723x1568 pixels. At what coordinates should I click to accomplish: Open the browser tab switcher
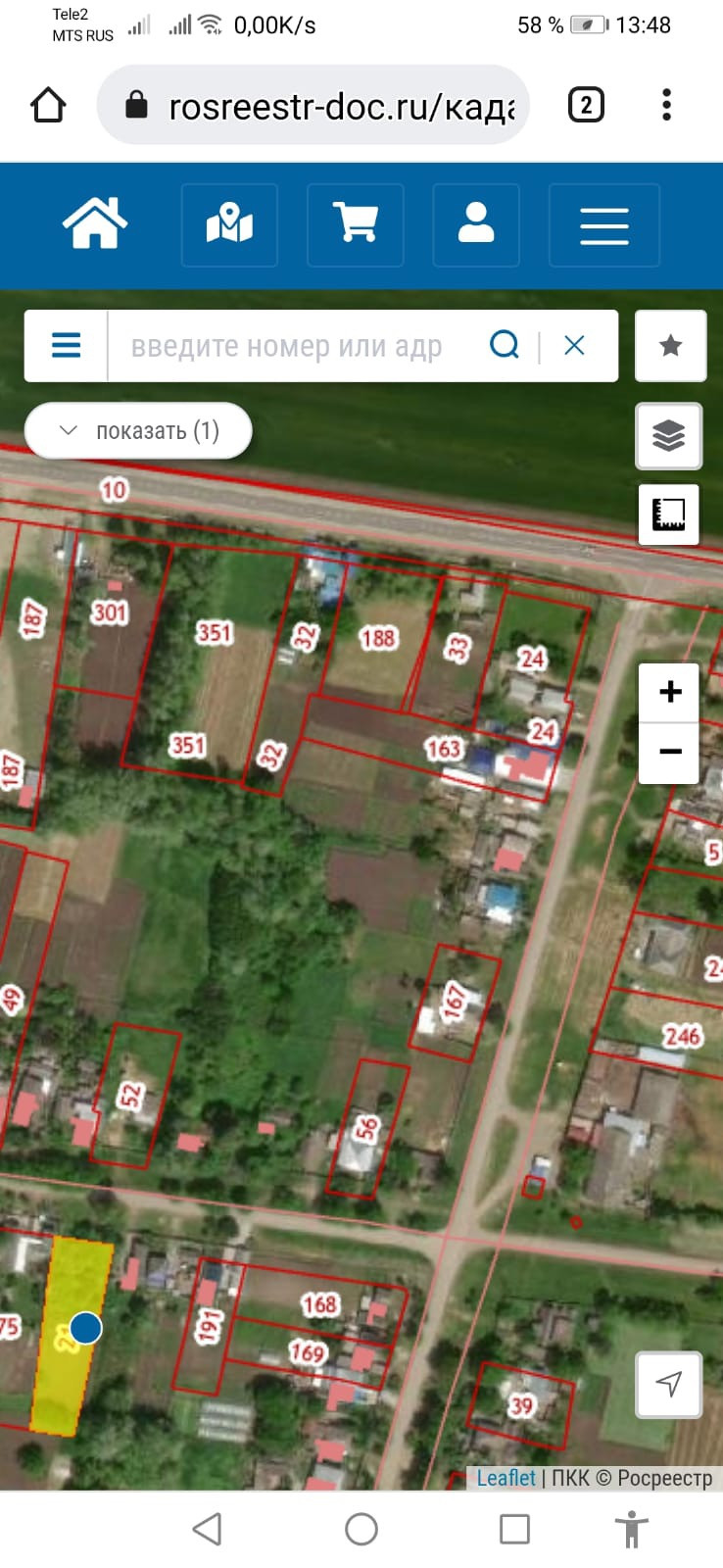(586, 105)
